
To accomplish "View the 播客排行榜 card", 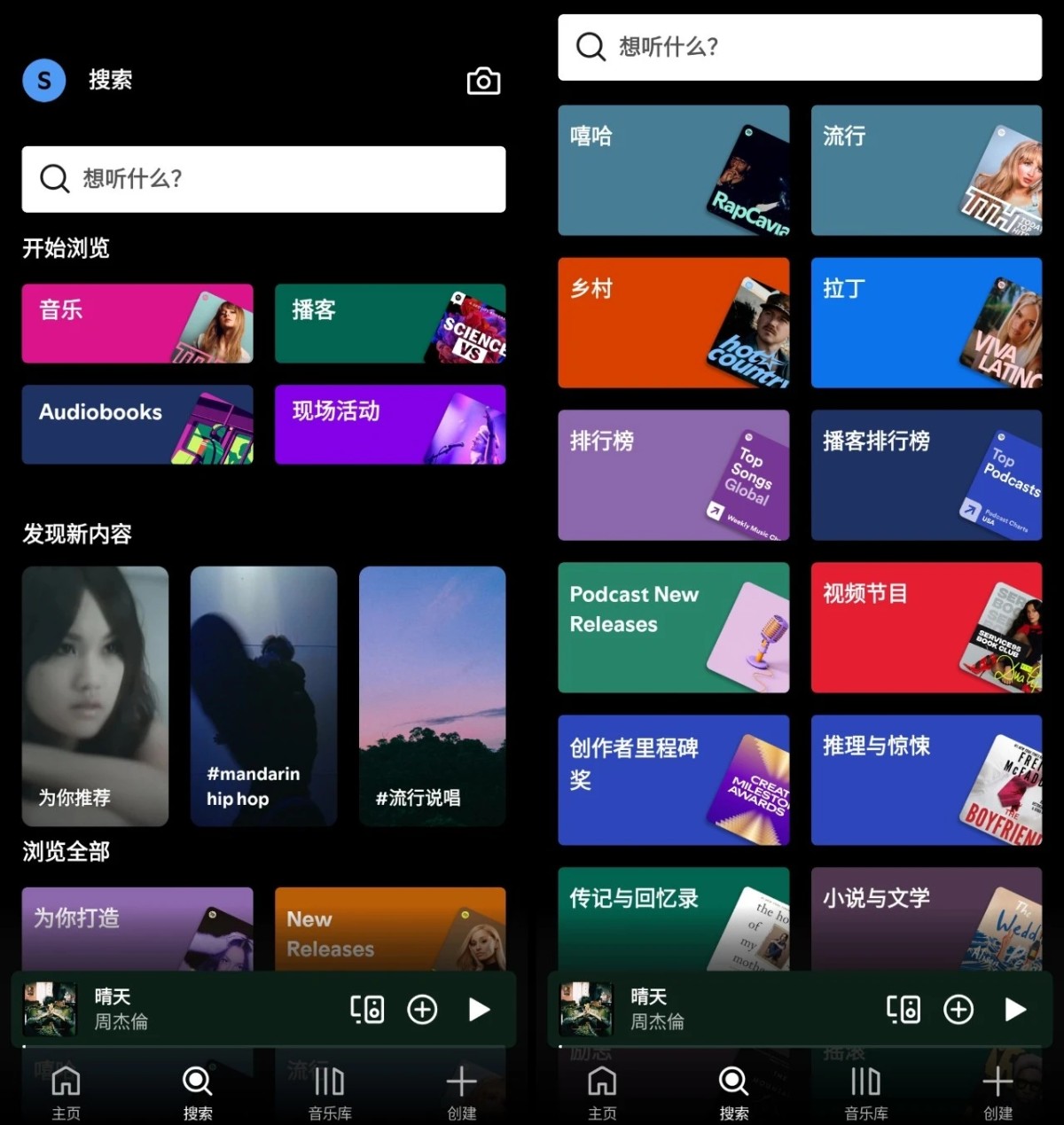I will point(926,475).
